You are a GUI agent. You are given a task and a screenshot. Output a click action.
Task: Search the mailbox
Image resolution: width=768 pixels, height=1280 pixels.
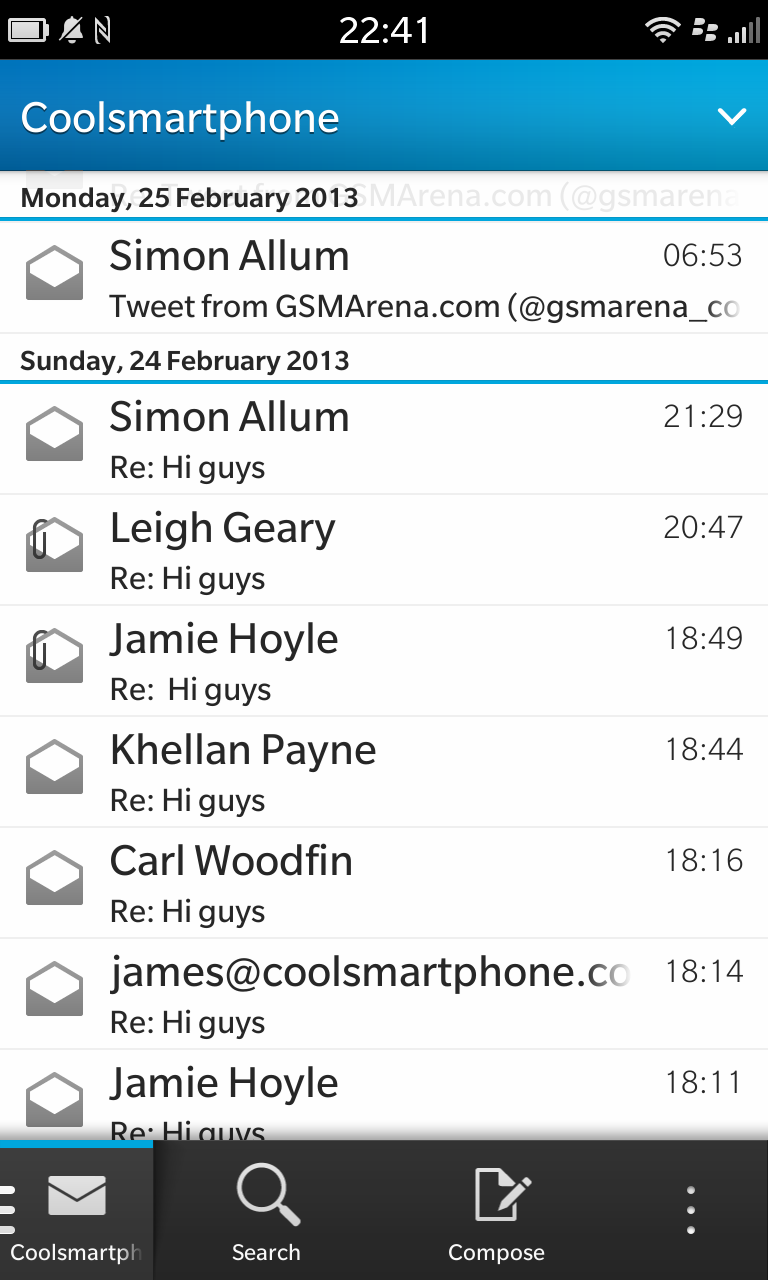pyautogui.click(x=266, y=1211)
